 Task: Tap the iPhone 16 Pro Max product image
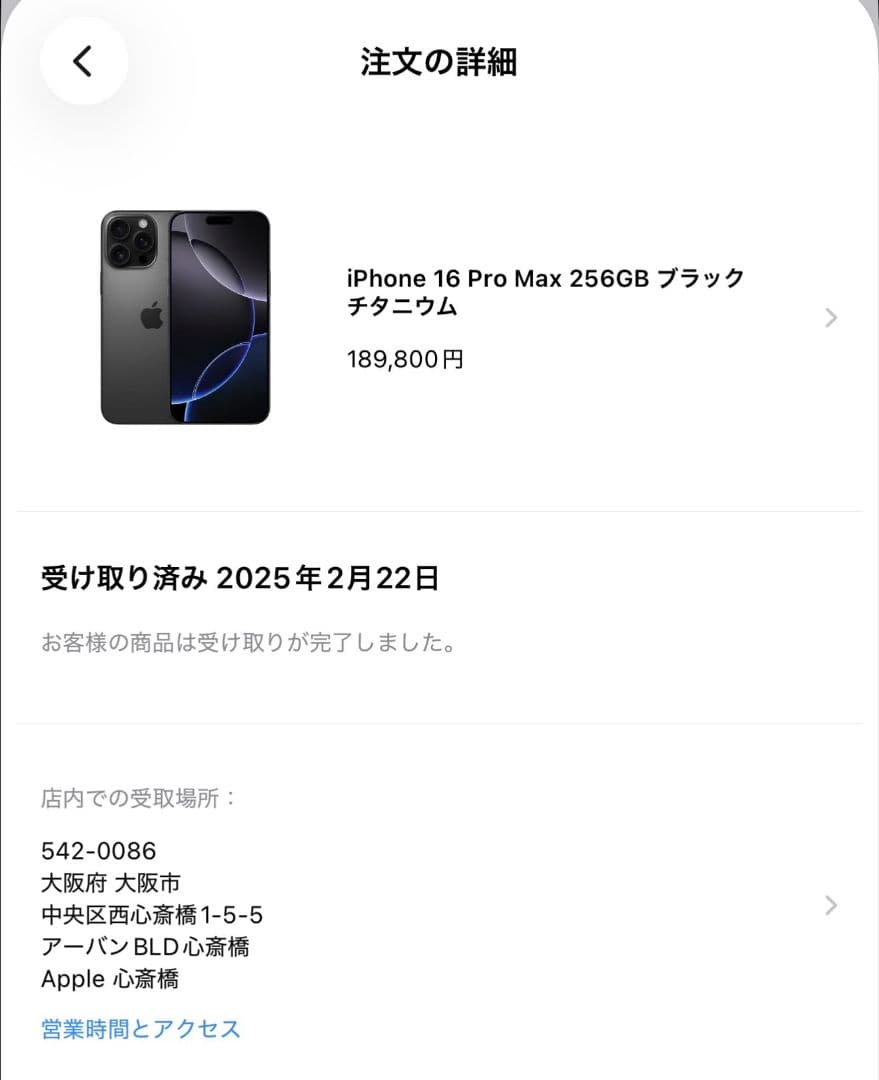click(186, 317)
